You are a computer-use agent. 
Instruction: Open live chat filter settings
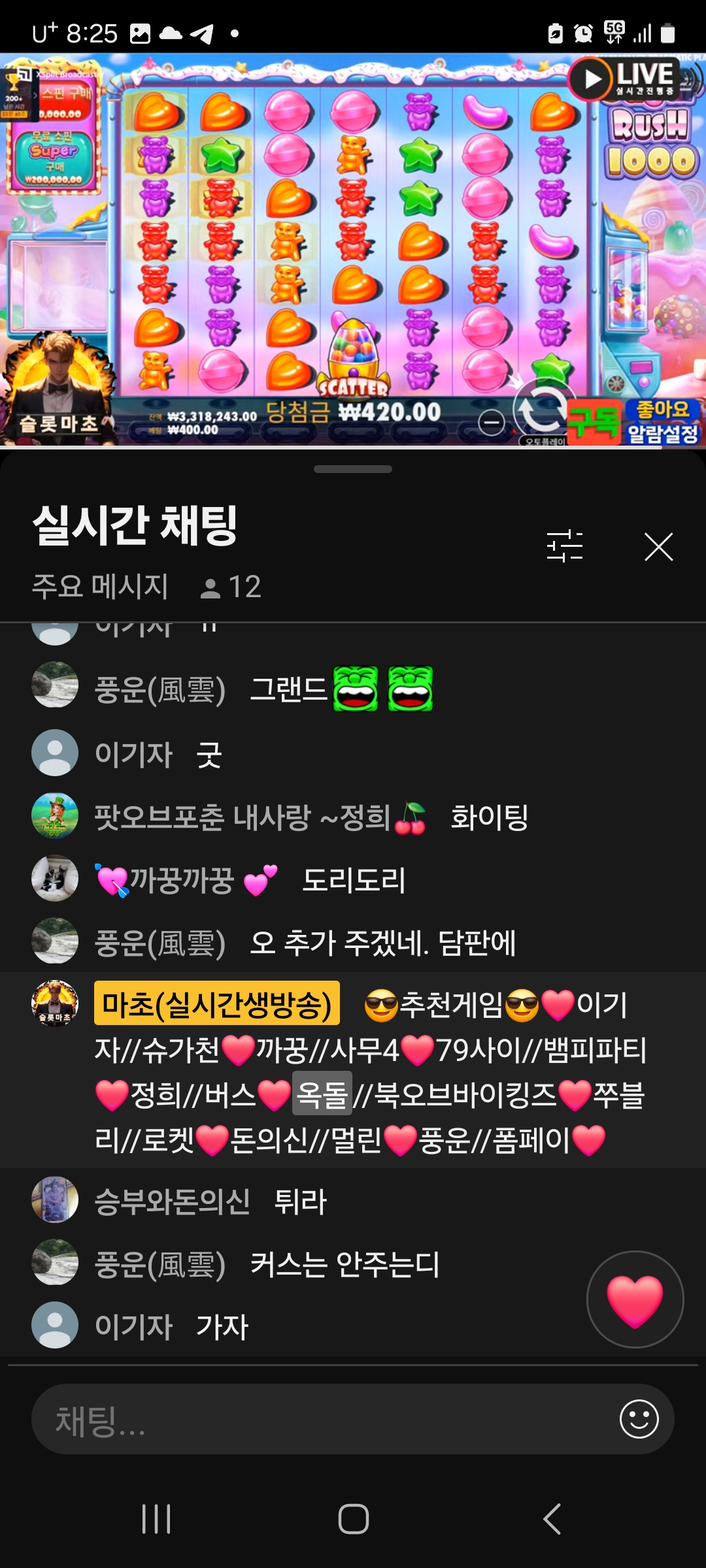(x=564, y=546)
